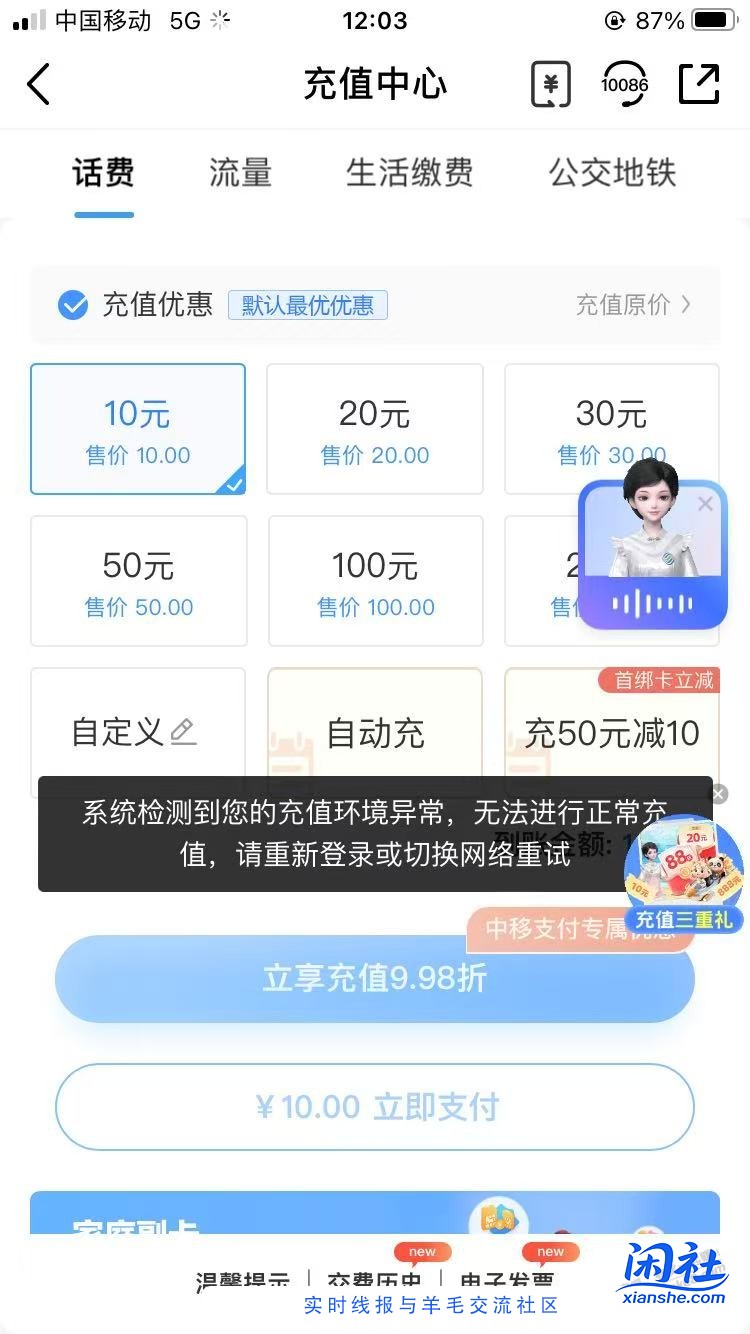Open the 公交地铁 tab
The width and height of the screenshot is (750, 1334).
[x=612, y=173]
